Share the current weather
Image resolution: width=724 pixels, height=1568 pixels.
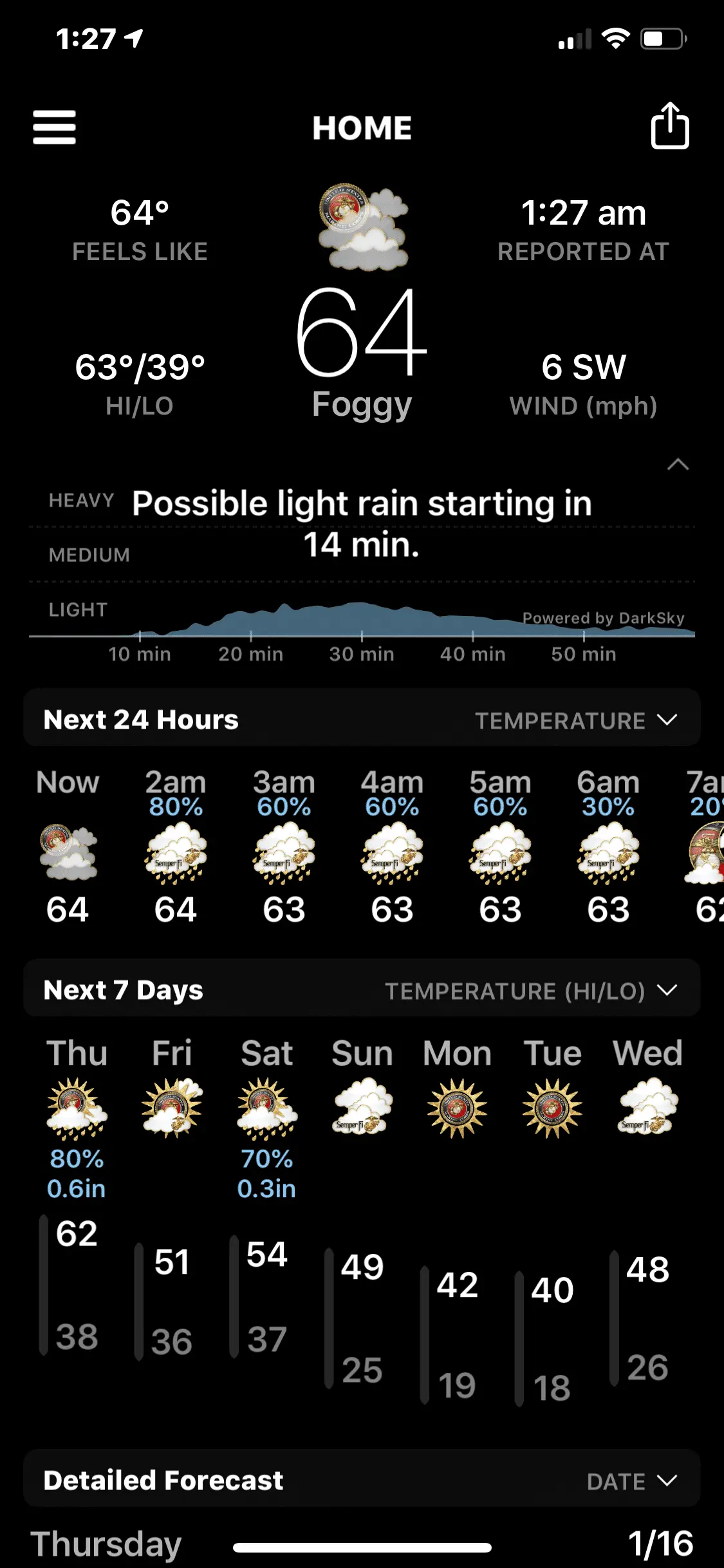(669, 126)
